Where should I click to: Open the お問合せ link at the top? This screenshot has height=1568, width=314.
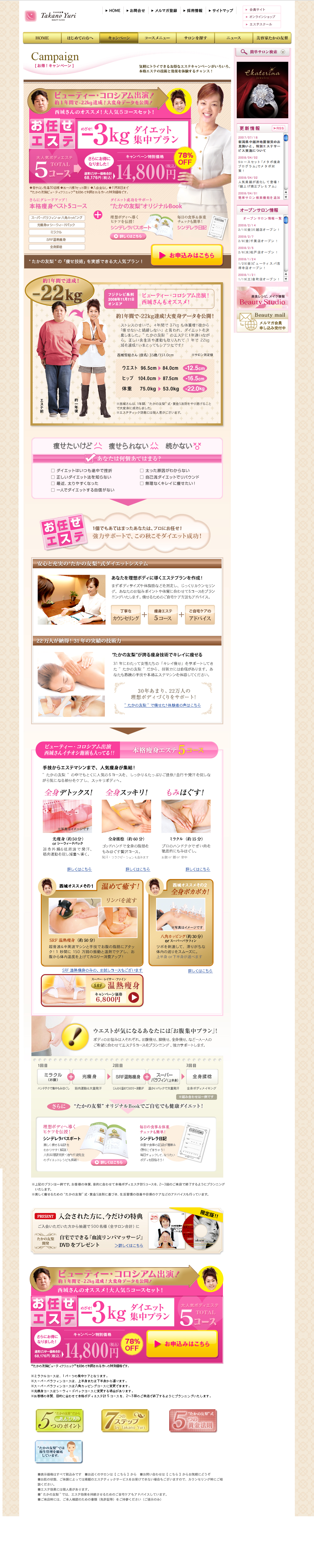pos(136,10)
